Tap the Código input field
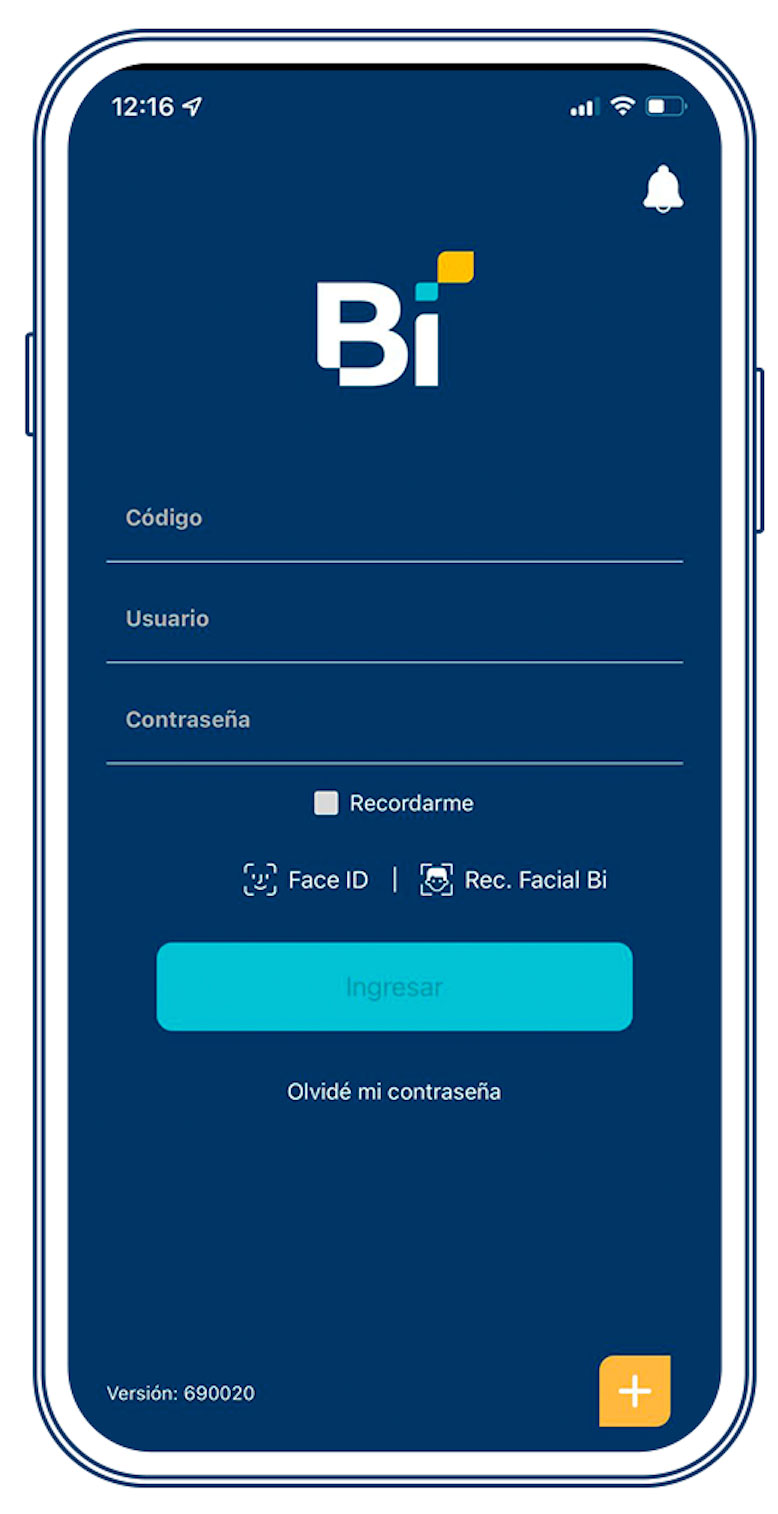This screenshot has width=778, height=1514. click(x=394, y=519)
